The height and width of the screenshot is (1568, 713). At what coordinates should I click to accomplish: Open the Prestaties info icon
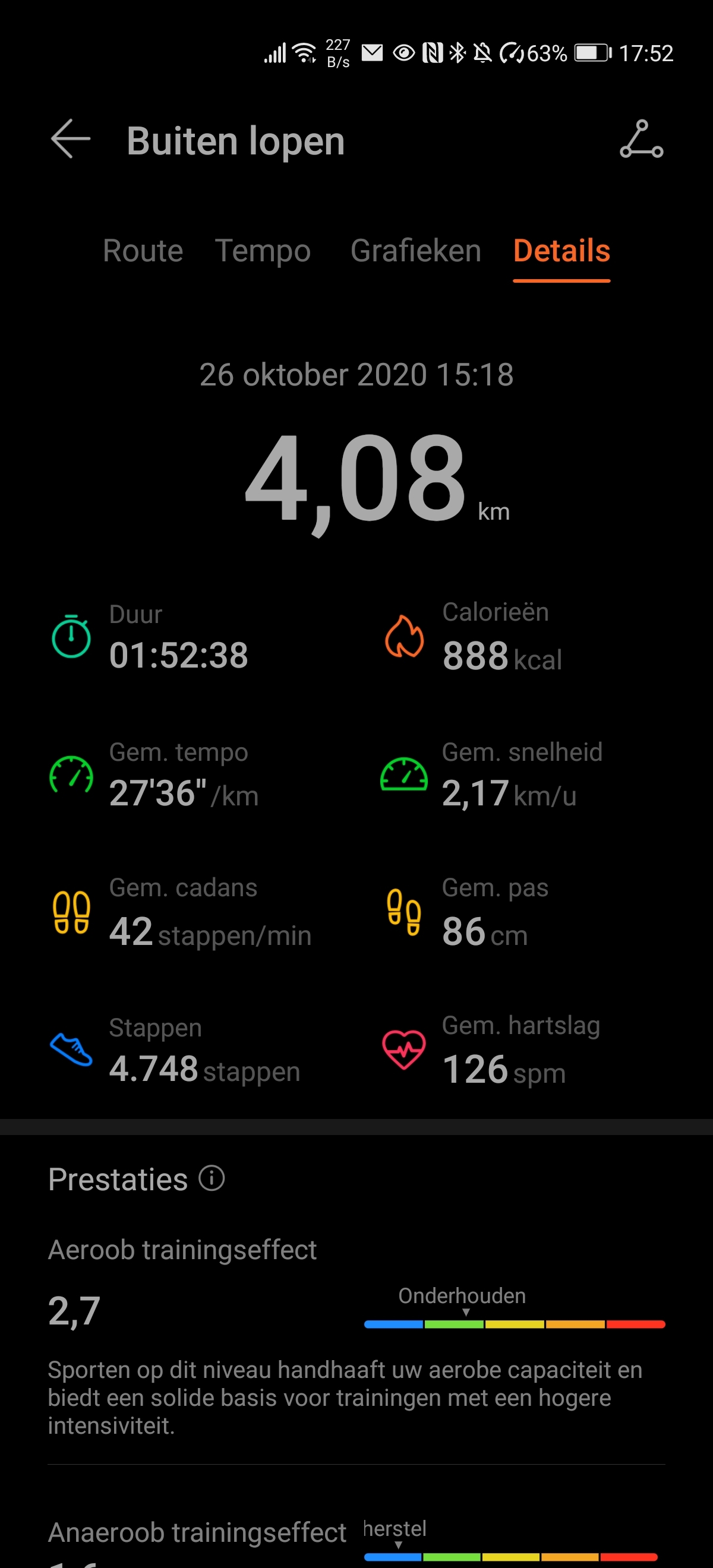[x=212, y=1178]
